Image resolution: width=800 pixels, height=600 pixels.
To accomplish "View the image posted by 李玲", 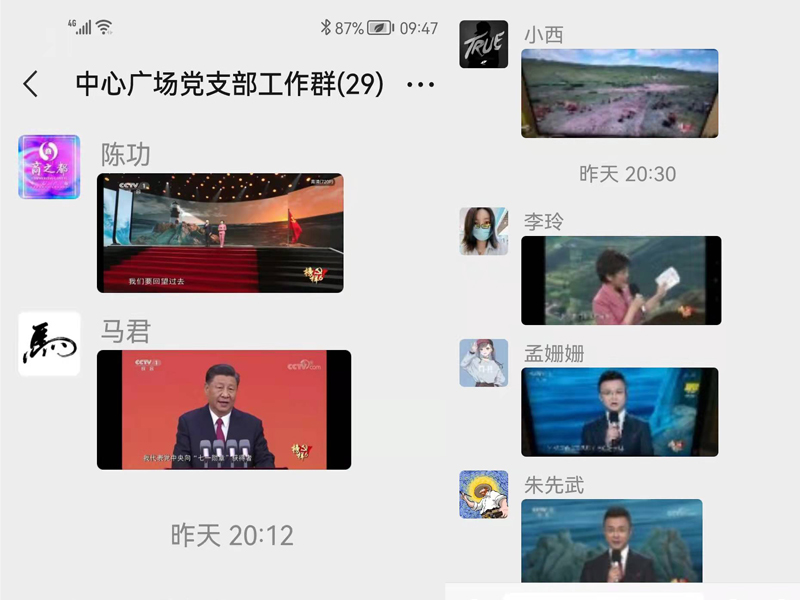I will [x=621, y=280].
